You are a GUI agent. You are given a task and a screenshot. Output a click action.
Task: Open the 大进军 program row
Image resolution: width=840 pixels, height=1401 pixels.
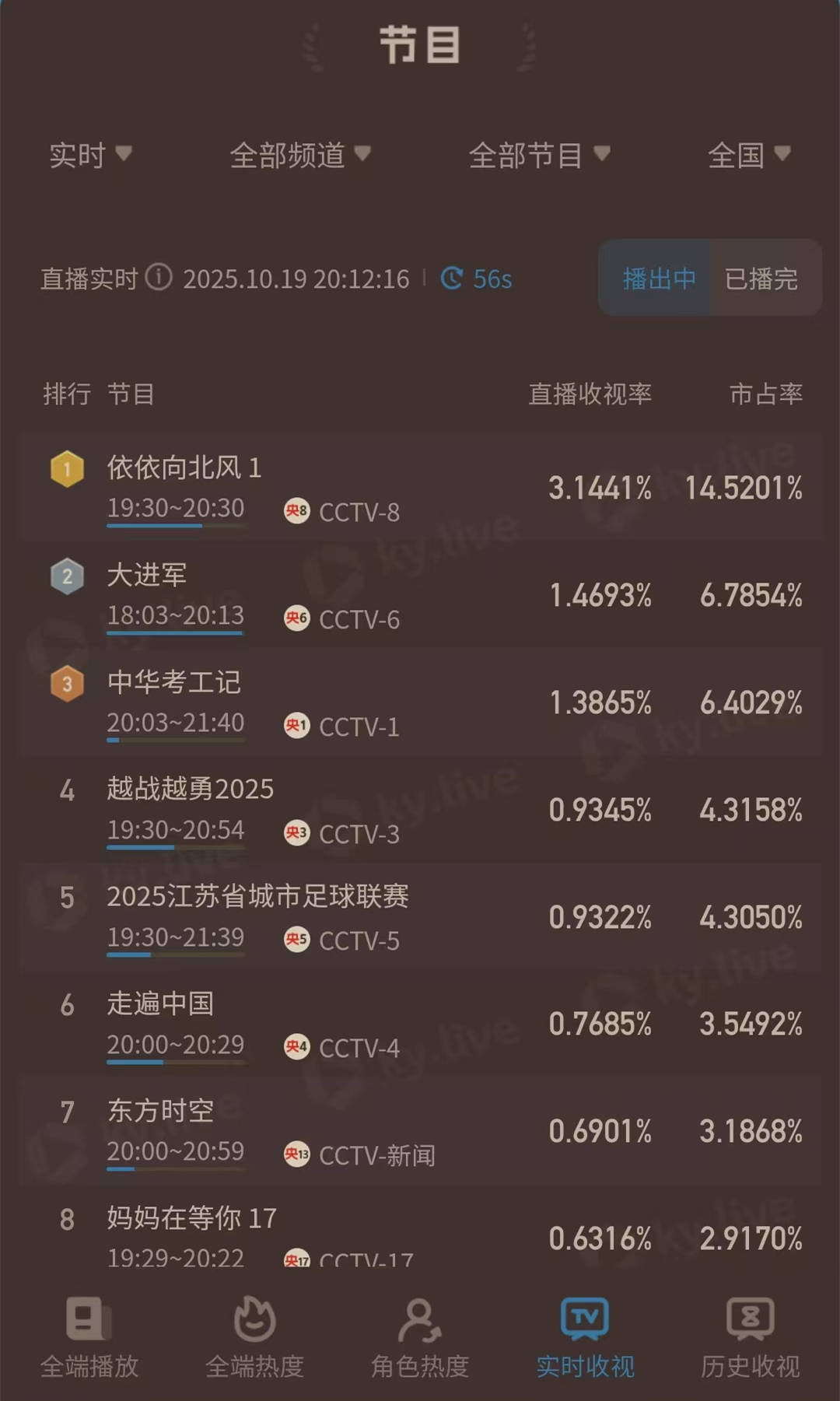[420, 595]
